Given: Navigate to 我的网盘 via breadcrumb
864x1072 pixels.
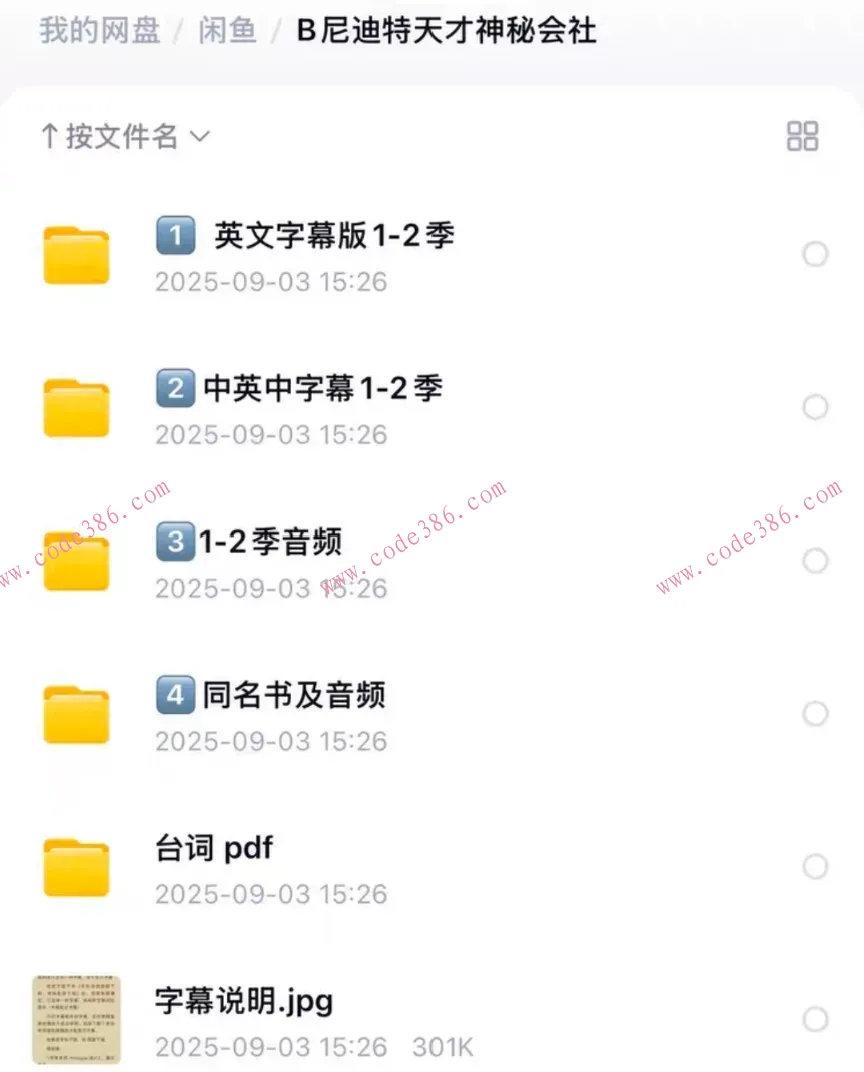Looking at the screenshot, I should coord(97,31).
